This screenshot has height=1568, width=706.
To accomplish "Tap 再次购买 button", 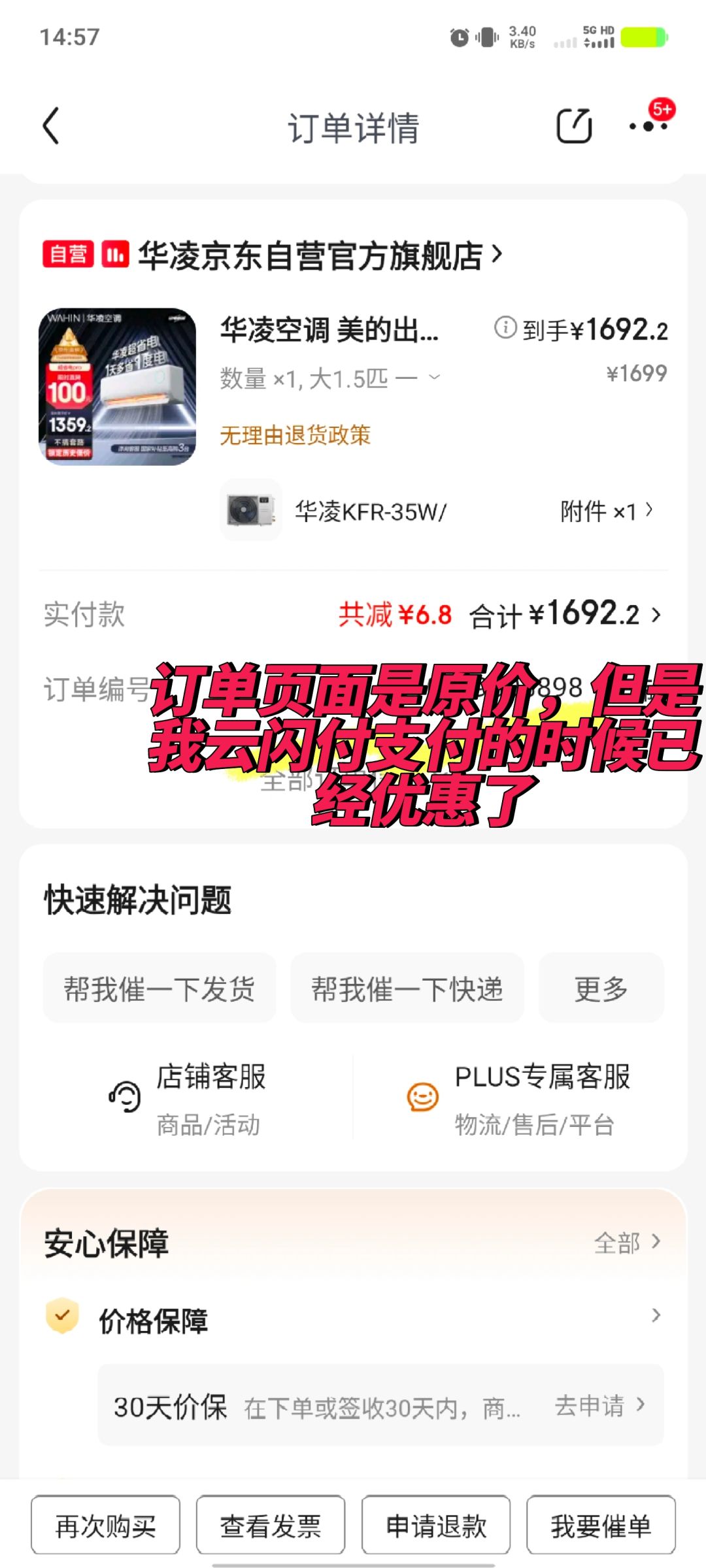I will coord(105,1526).
